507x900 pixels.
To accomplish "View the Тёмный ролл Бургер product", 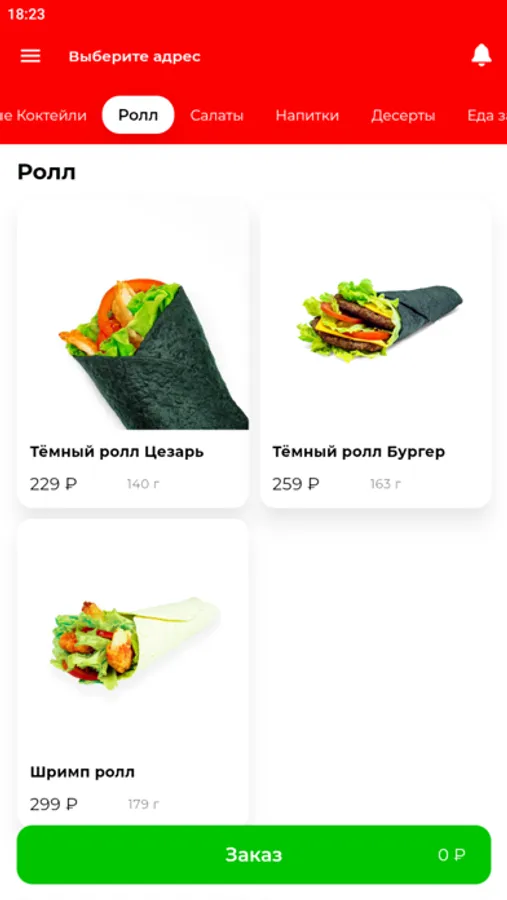I will pos(376,354).
